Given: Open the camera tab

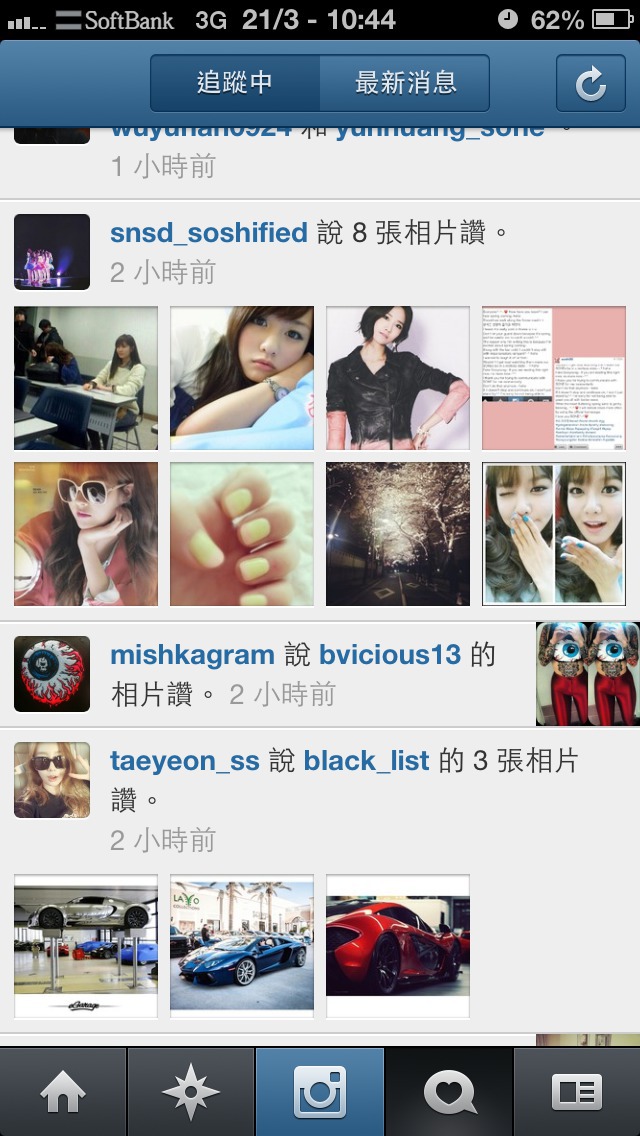Looking at the screenshot, I should tap(319, 1093).
